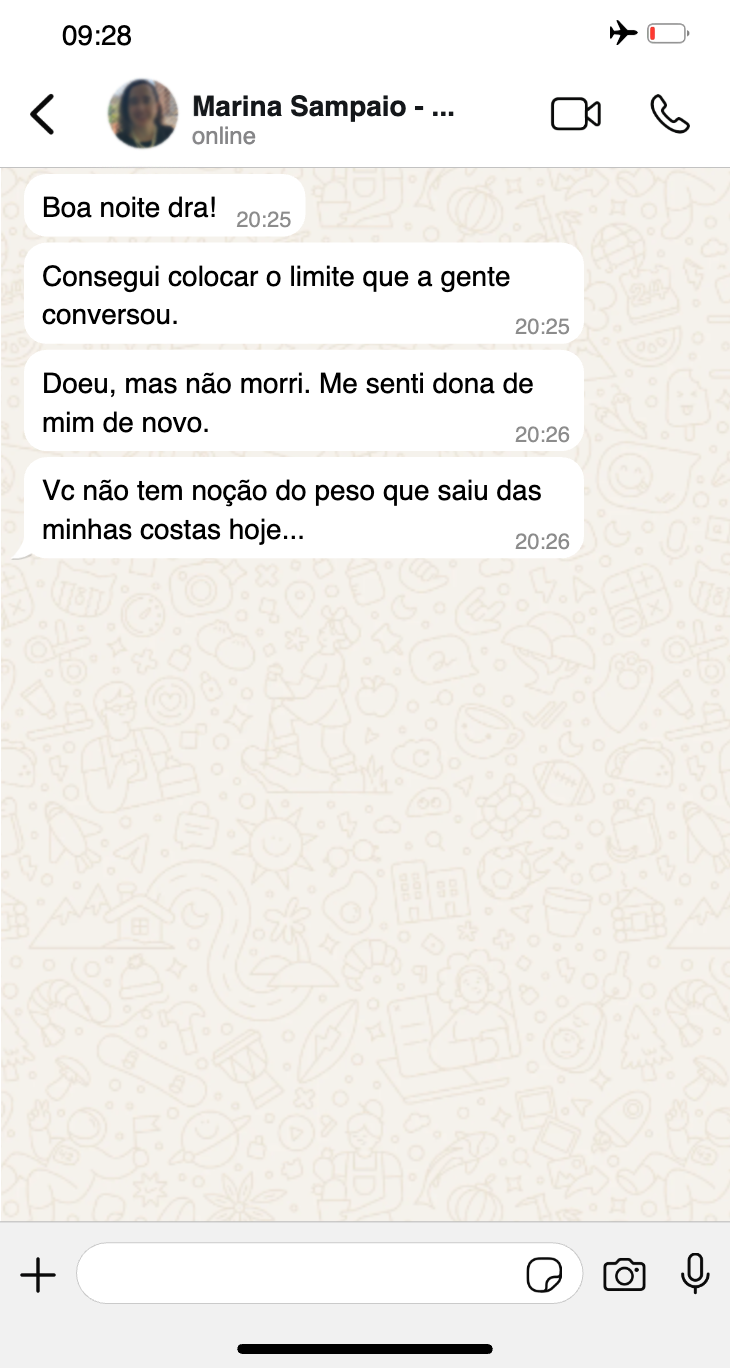Tap the microphone to record a voice message

695,1274
